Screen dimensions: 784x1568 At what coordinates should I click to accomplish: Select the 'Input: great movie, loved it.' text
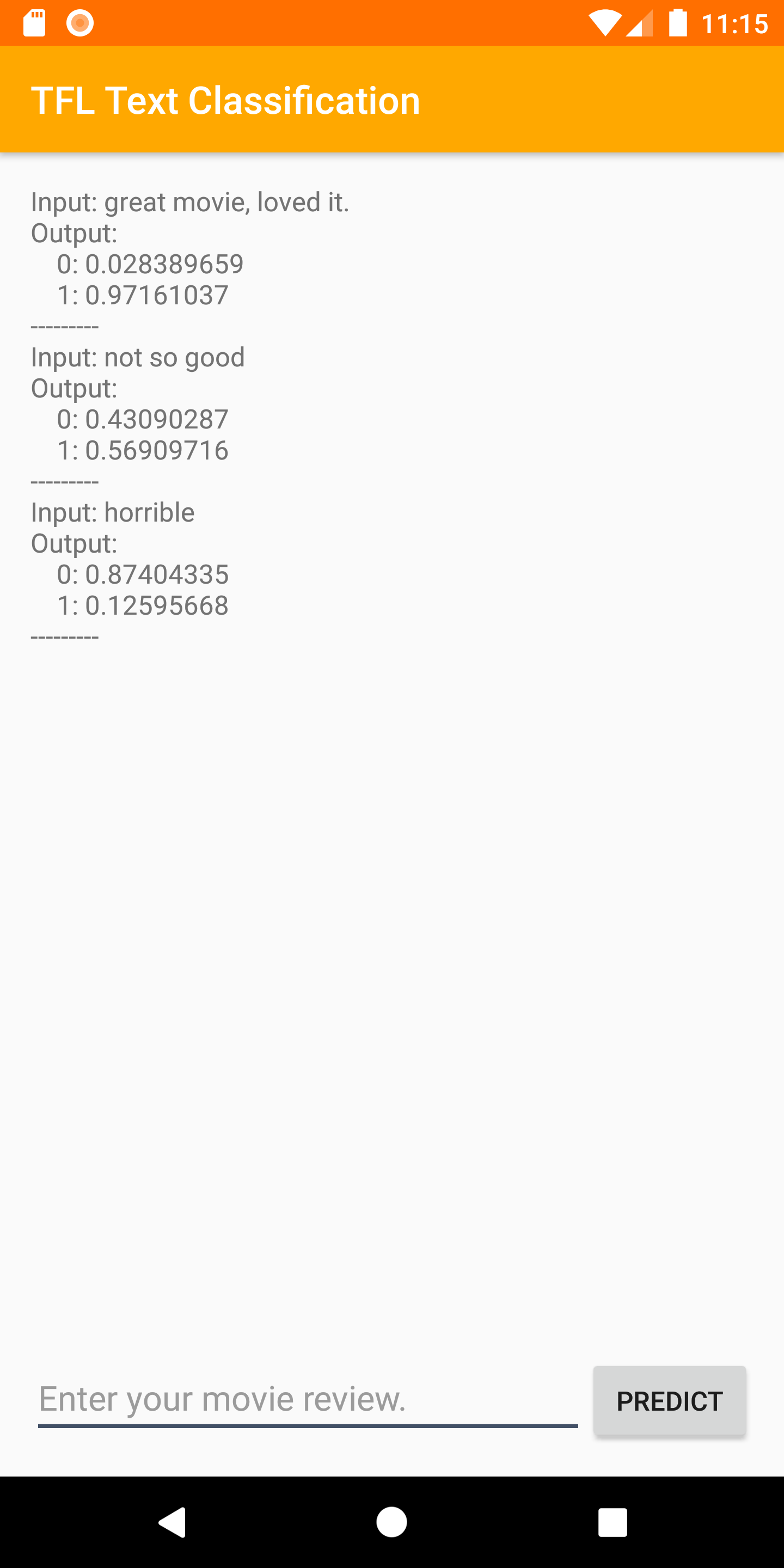coord(190,202)
